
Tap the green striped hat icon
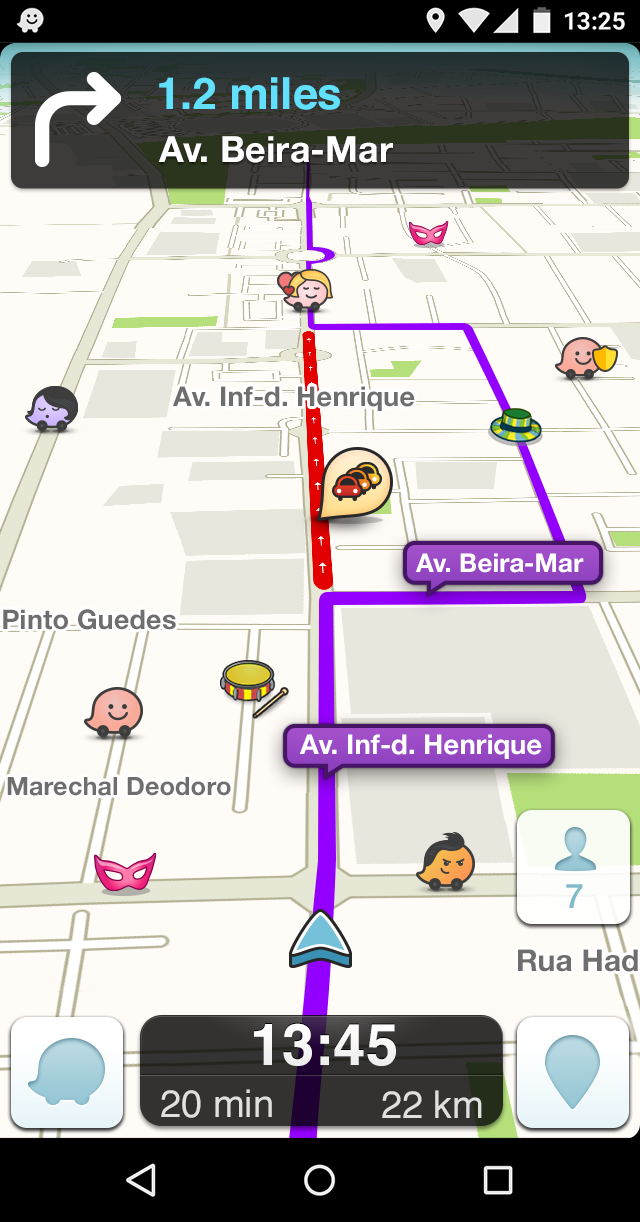point(516,426)
